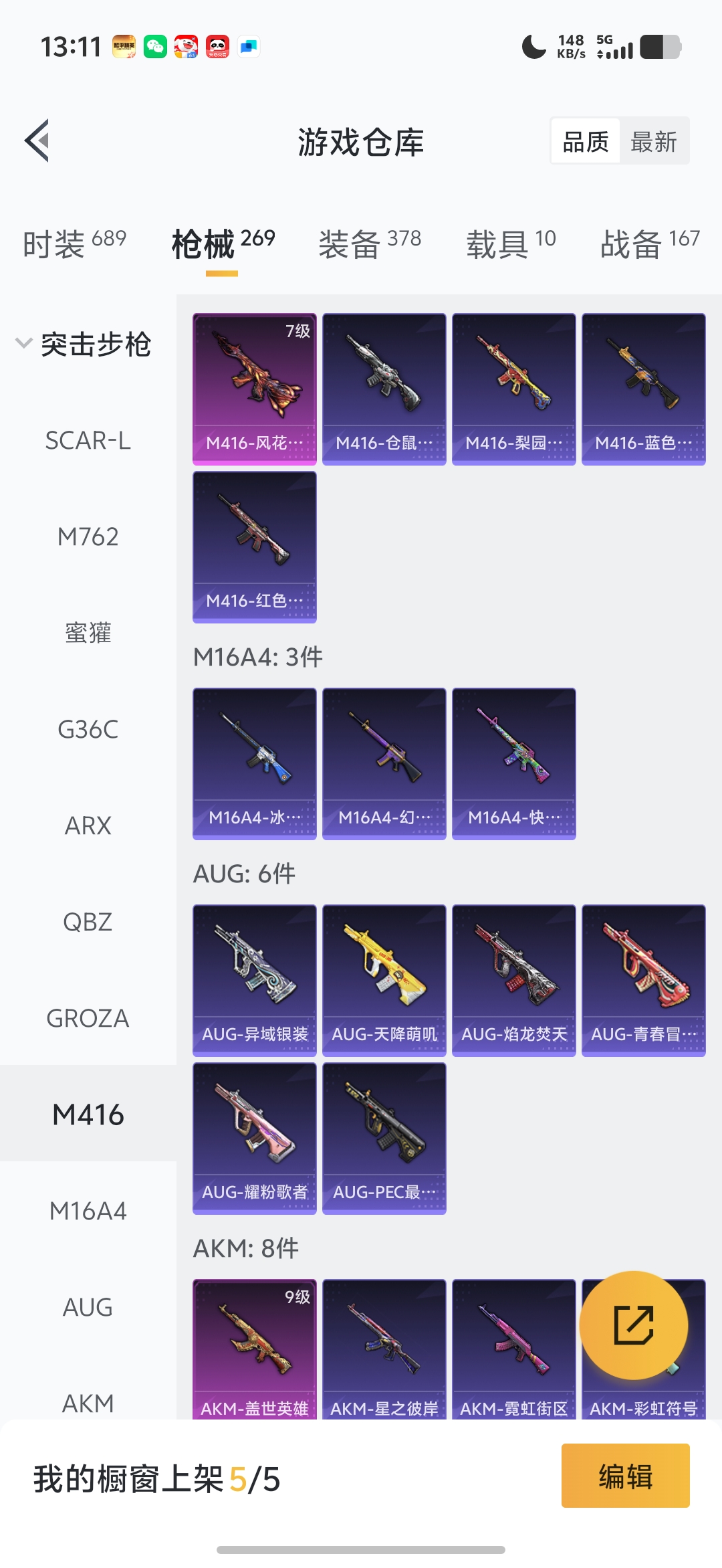View the AKM-盖世英雄 level 9 skin

click(255, 1349)
